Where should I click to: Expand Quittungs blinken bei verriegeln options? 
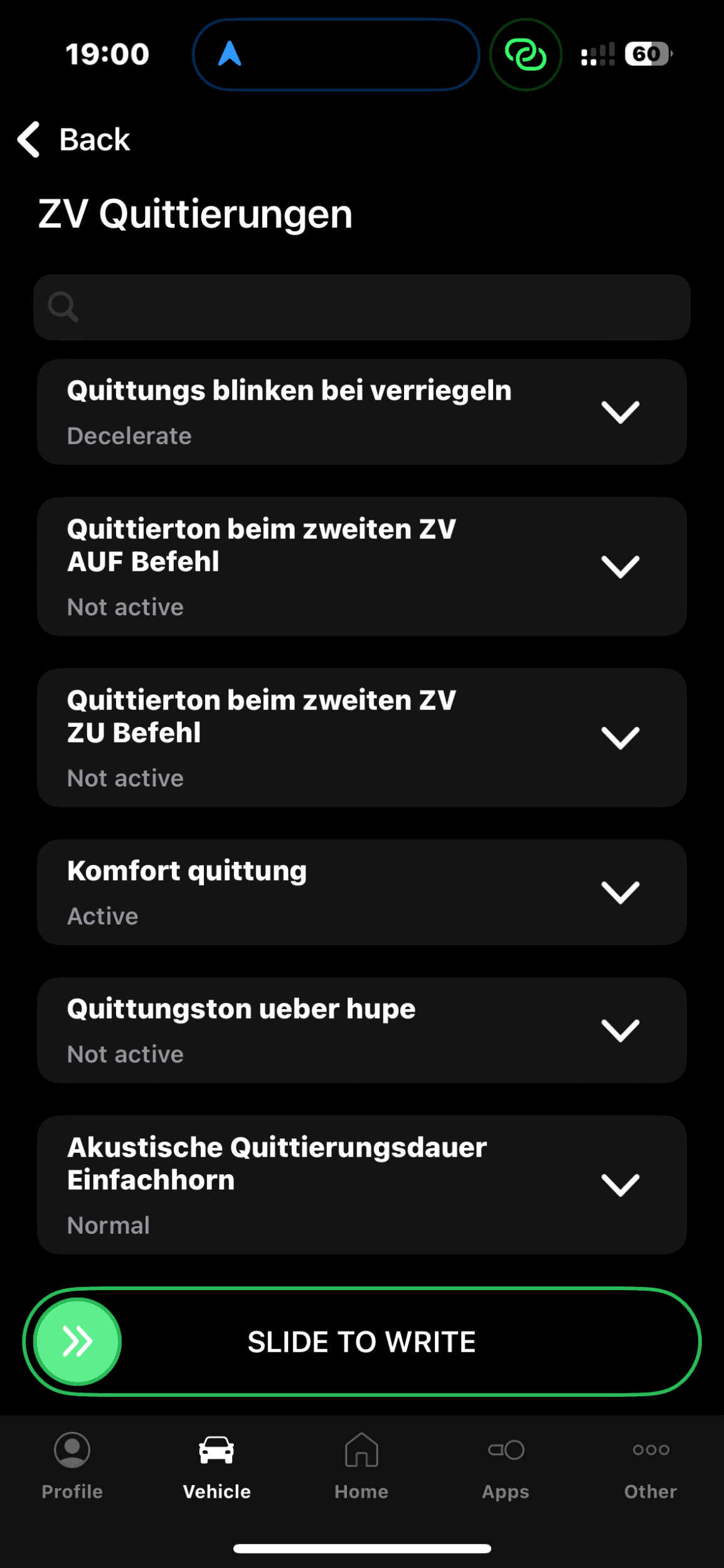(x=362, y=412)
